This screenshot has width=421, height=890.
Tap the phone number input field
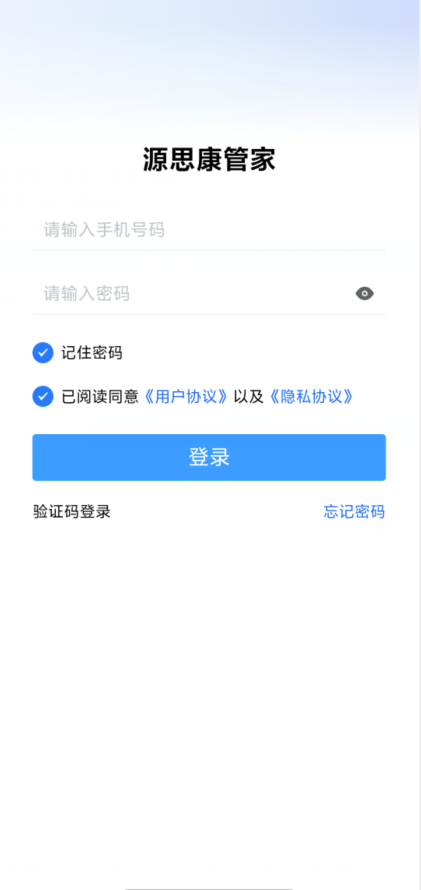[209, 230]
